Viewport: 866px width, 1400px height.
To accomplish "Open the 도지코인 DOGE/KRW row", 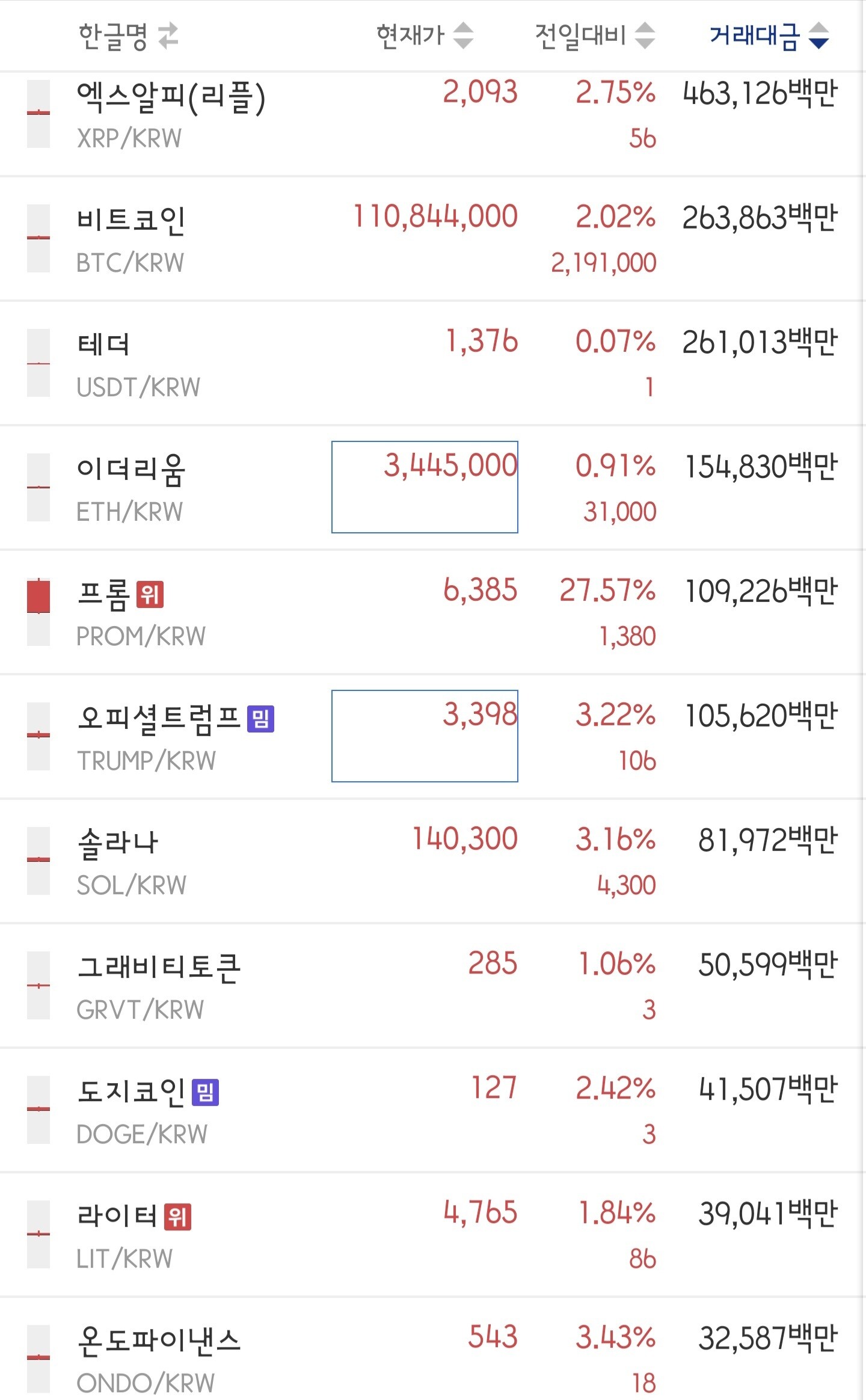I will click(433, 1110).
